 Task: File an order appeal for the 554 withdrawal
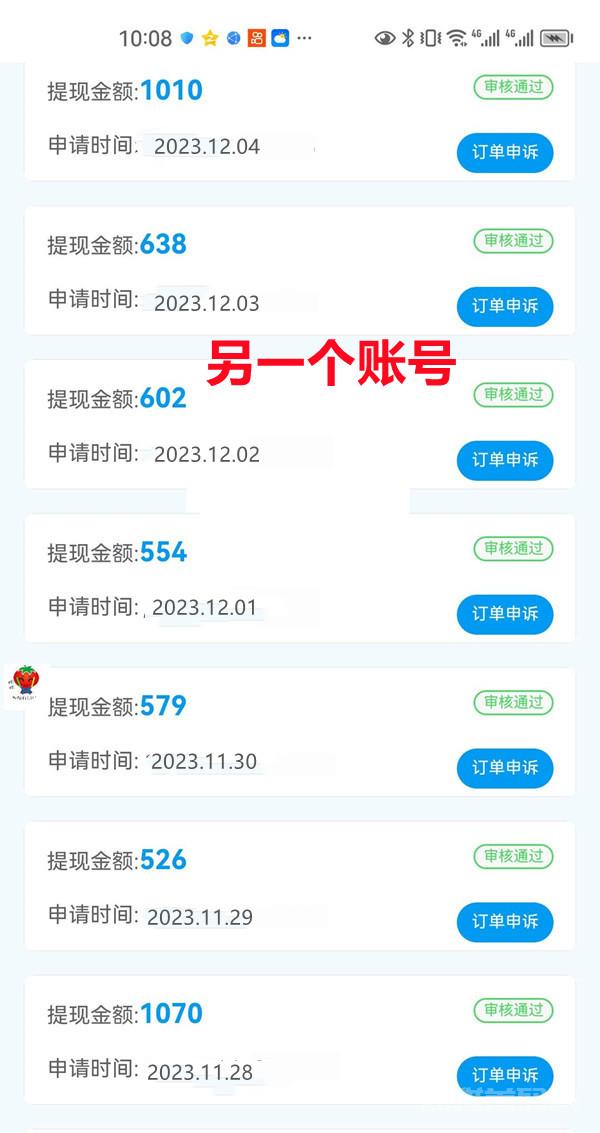tap(505, 614)
